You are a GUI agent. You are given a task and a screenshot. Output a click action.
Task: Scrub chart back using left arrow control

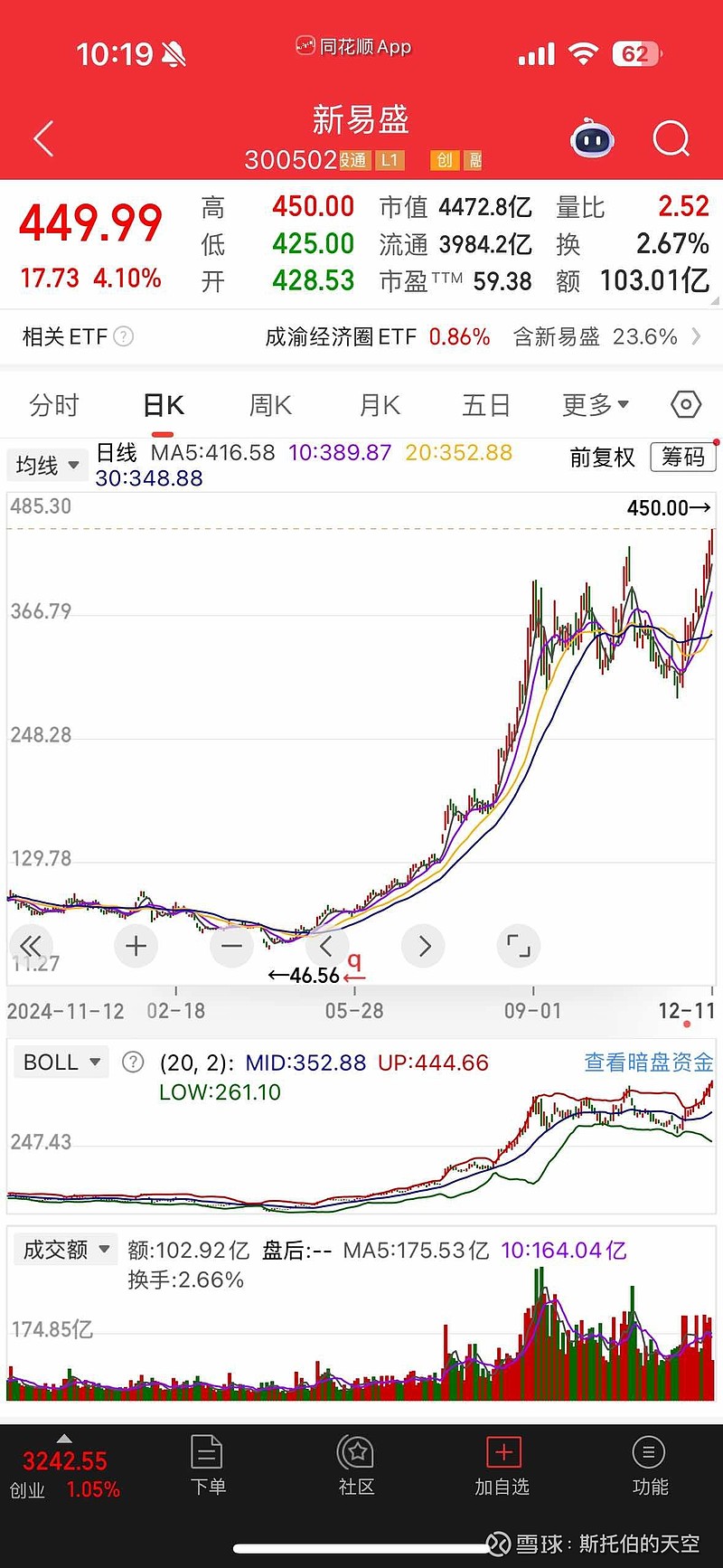point(327,946)
